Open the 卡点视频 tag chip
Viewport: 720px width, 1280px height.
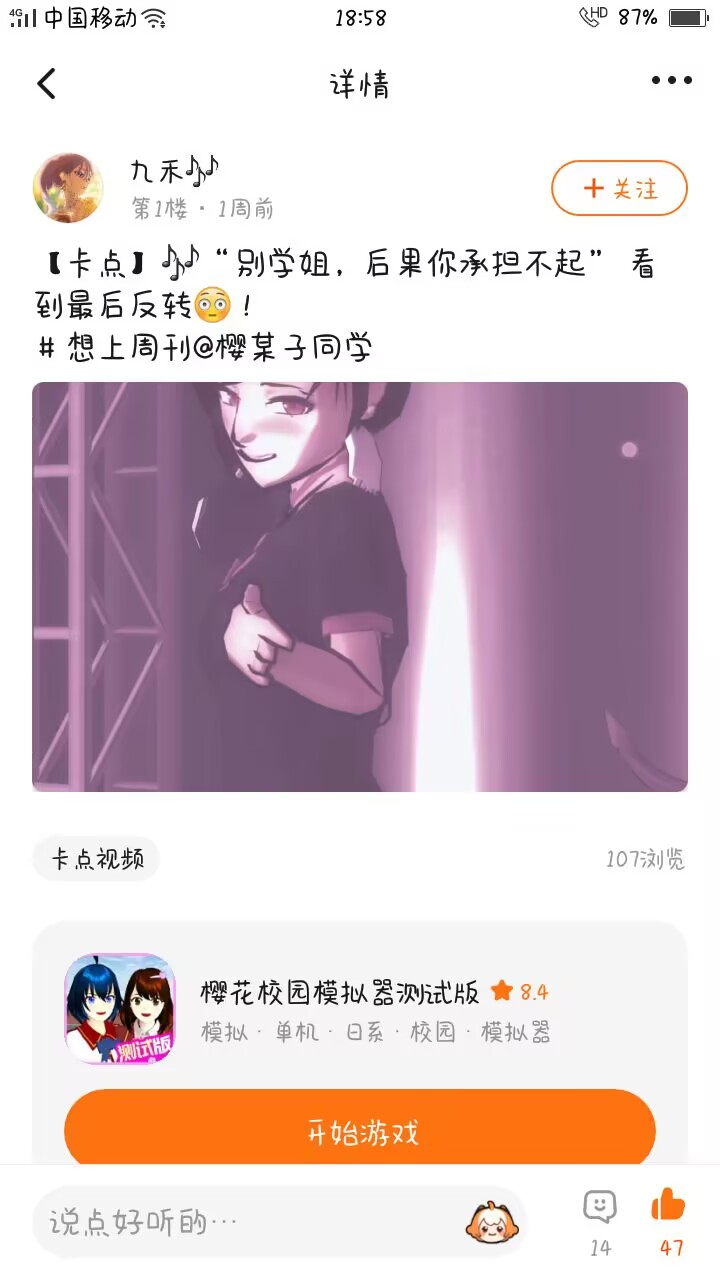point(96,859)
